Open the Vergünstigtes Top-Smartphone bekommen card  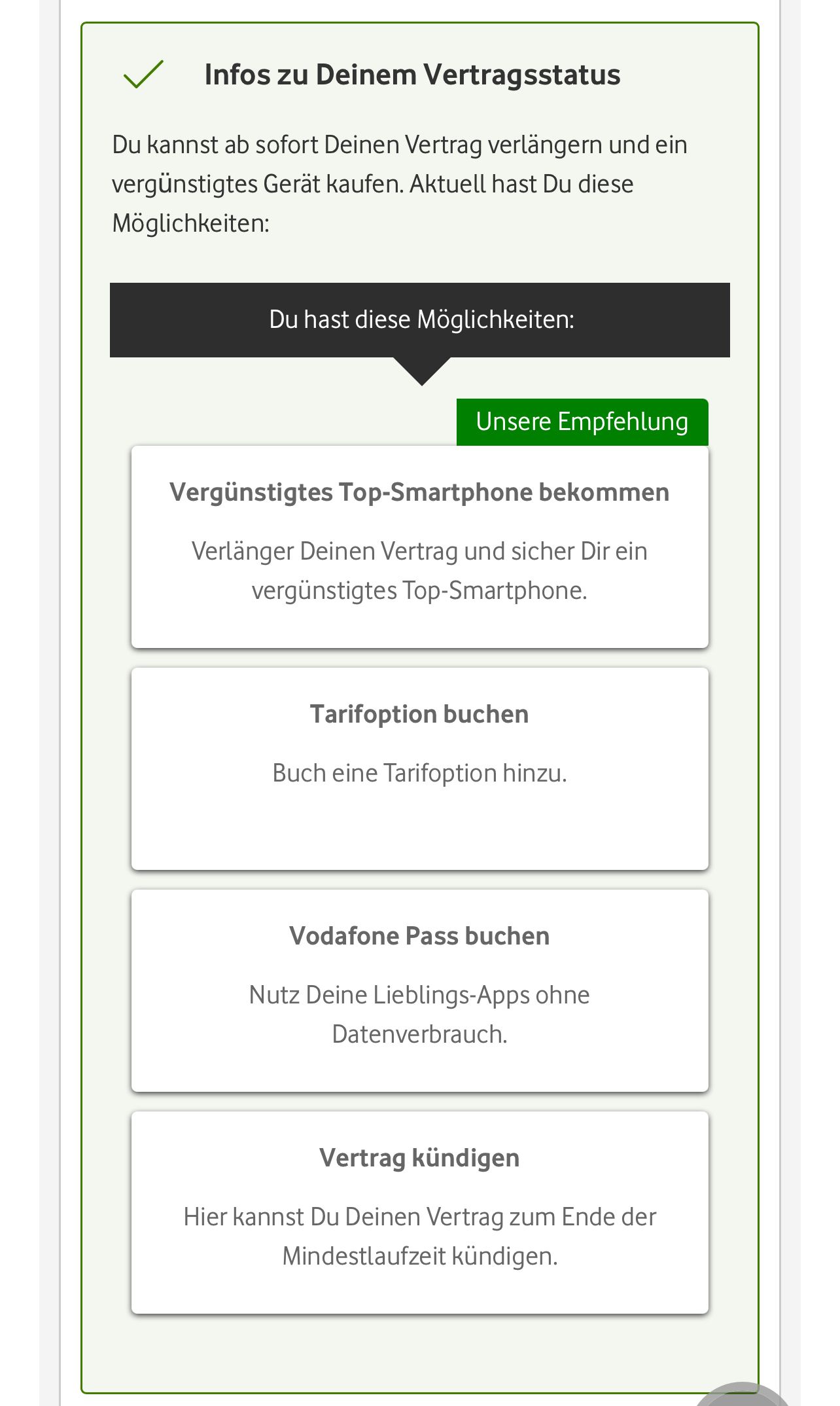[x=419, y=547]
